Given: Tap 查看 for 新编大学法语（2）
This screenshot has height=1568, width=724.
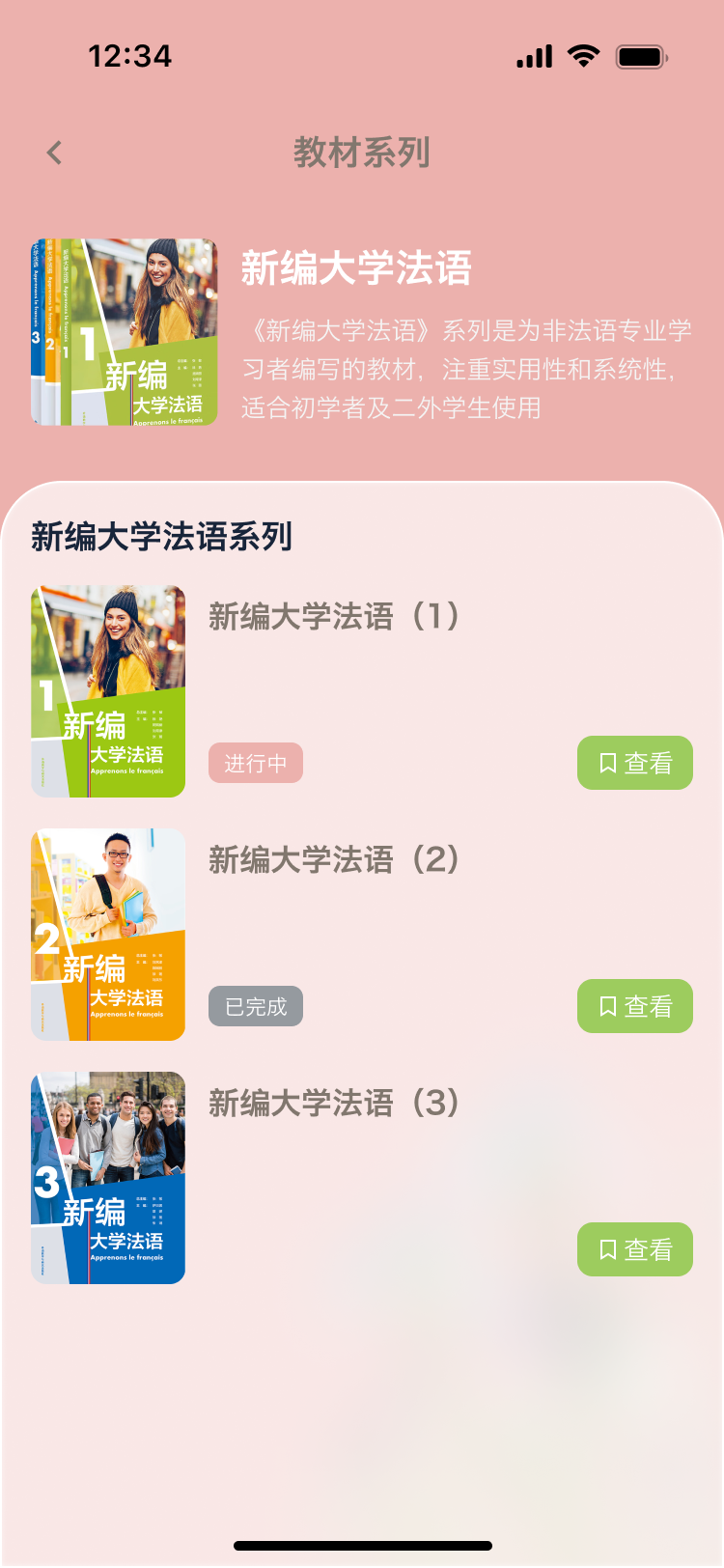Looking at the screenshot, I should (x=634, y=1006).
